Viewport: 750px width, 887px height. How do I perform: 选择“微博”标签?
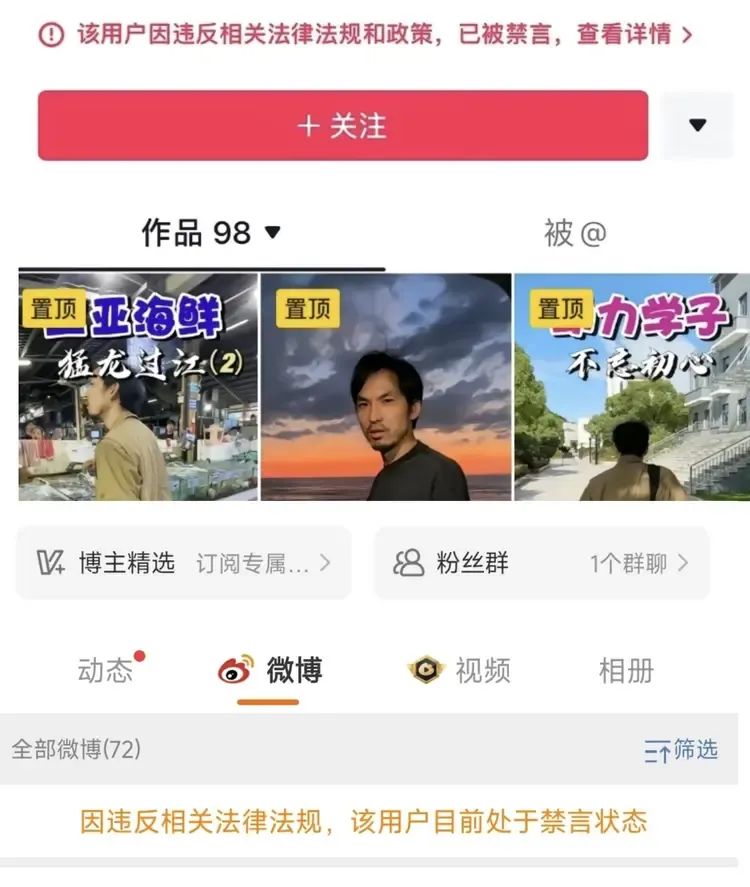pos(270,670)
